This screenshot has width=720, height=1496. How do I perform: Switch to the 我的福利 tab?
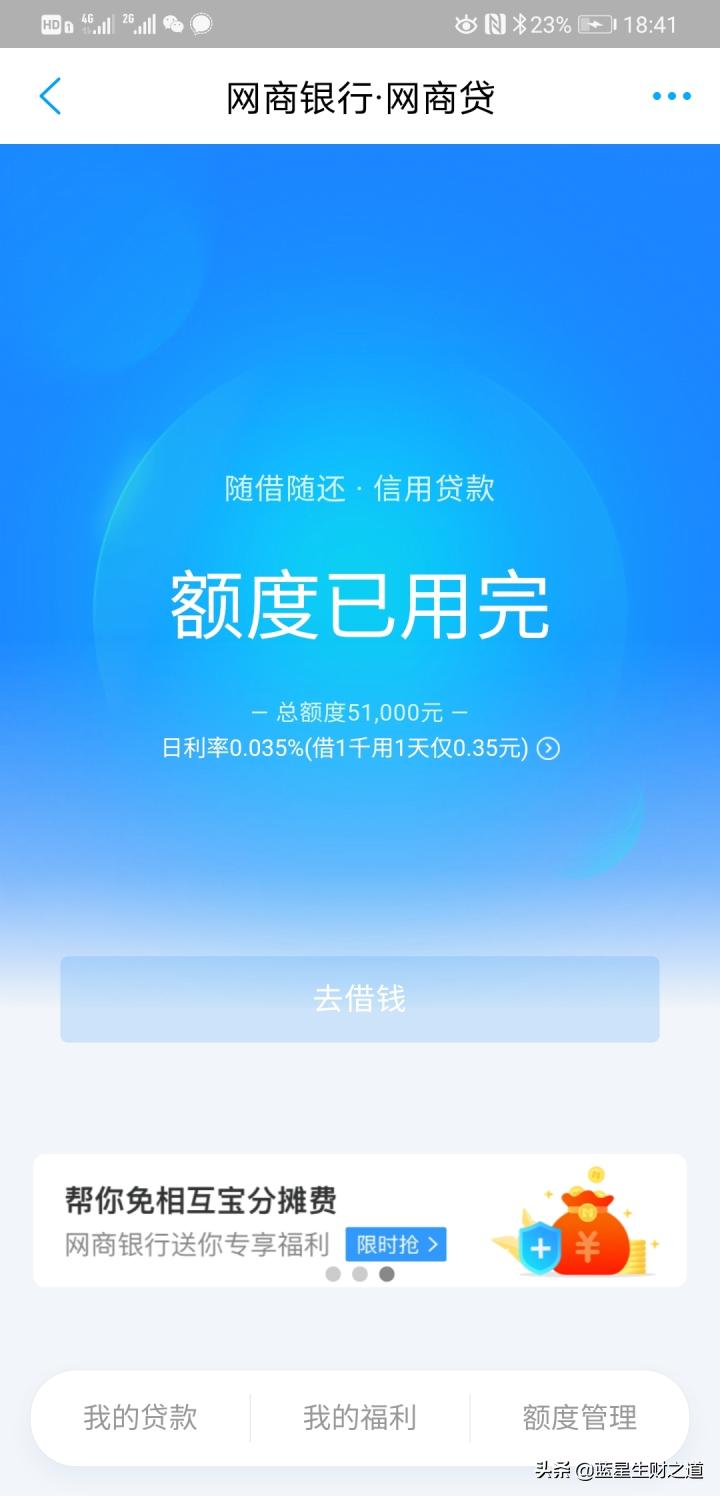click(358, 1417)
